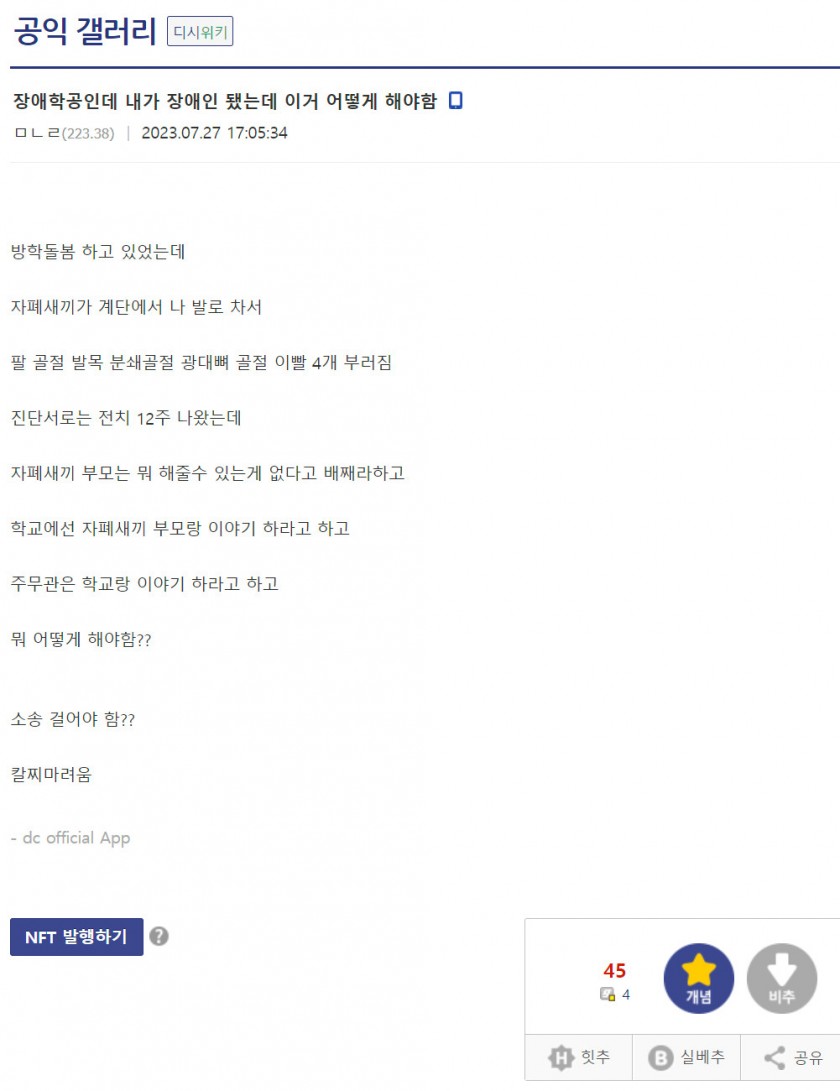Downvote the post with 비추 button
Screen dimensions: 840x1091
(782, 978)
